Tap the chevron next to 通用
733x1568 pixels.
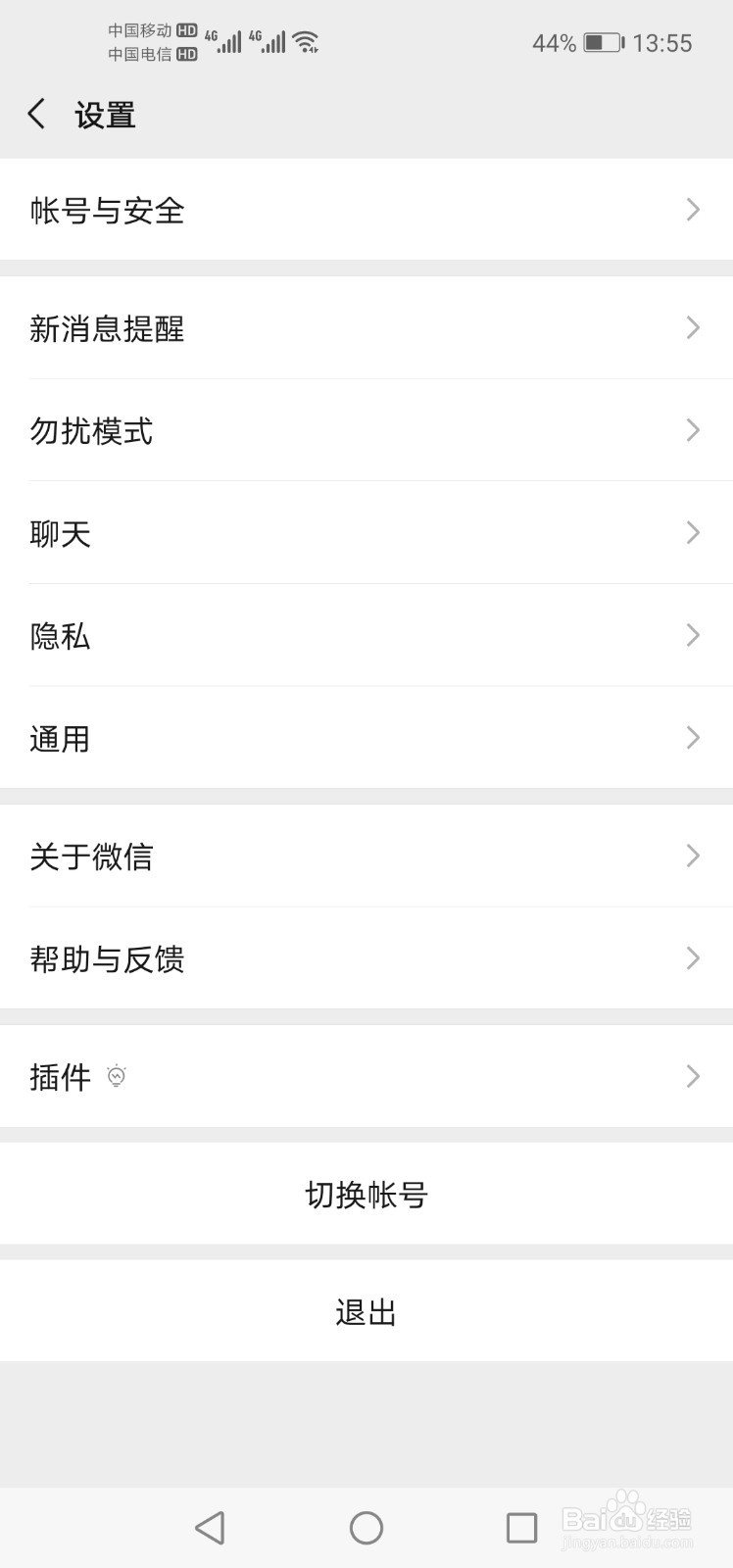(693, 737)
